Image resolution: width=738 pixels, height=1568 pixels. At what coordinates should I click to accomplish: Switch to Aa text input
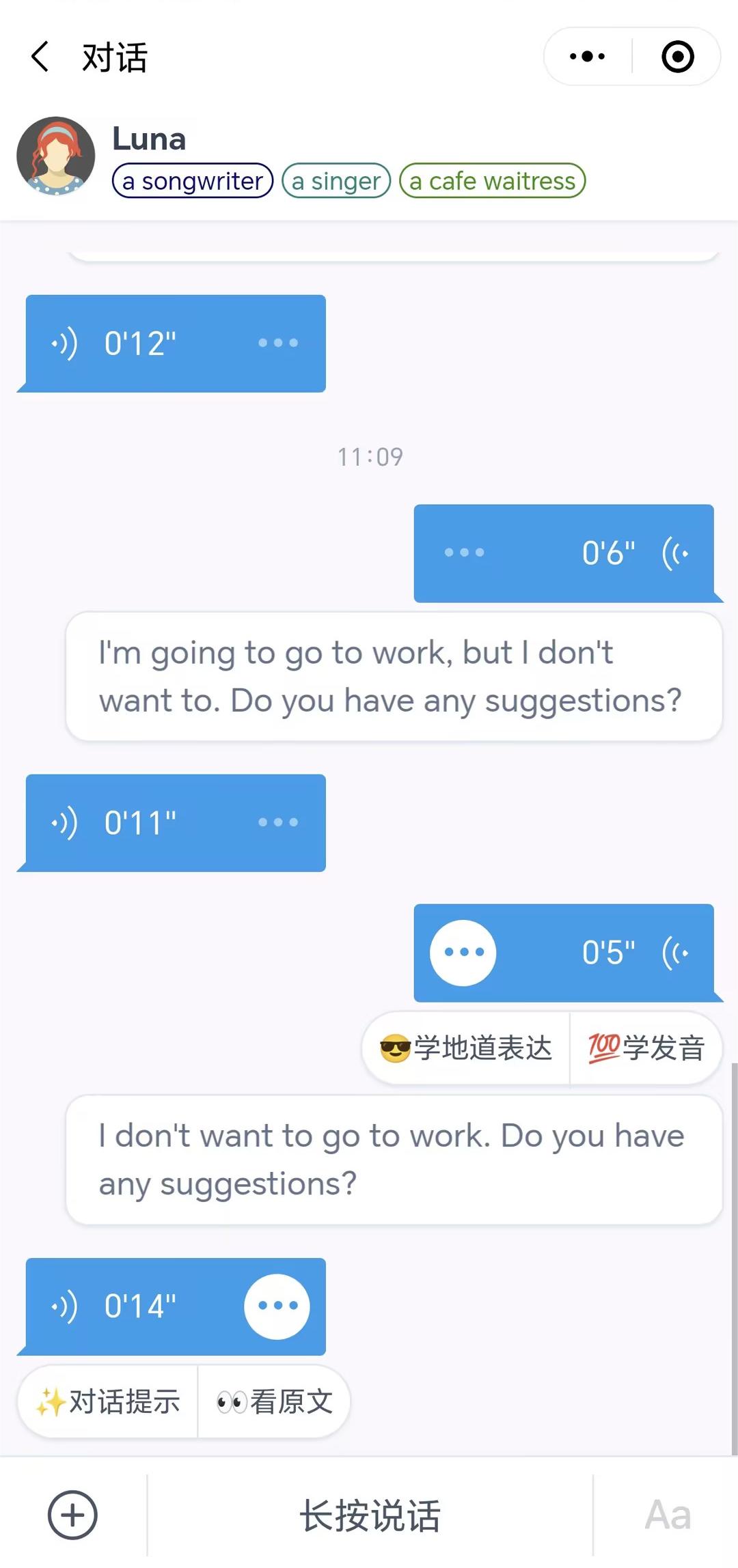coord(668,1515)
